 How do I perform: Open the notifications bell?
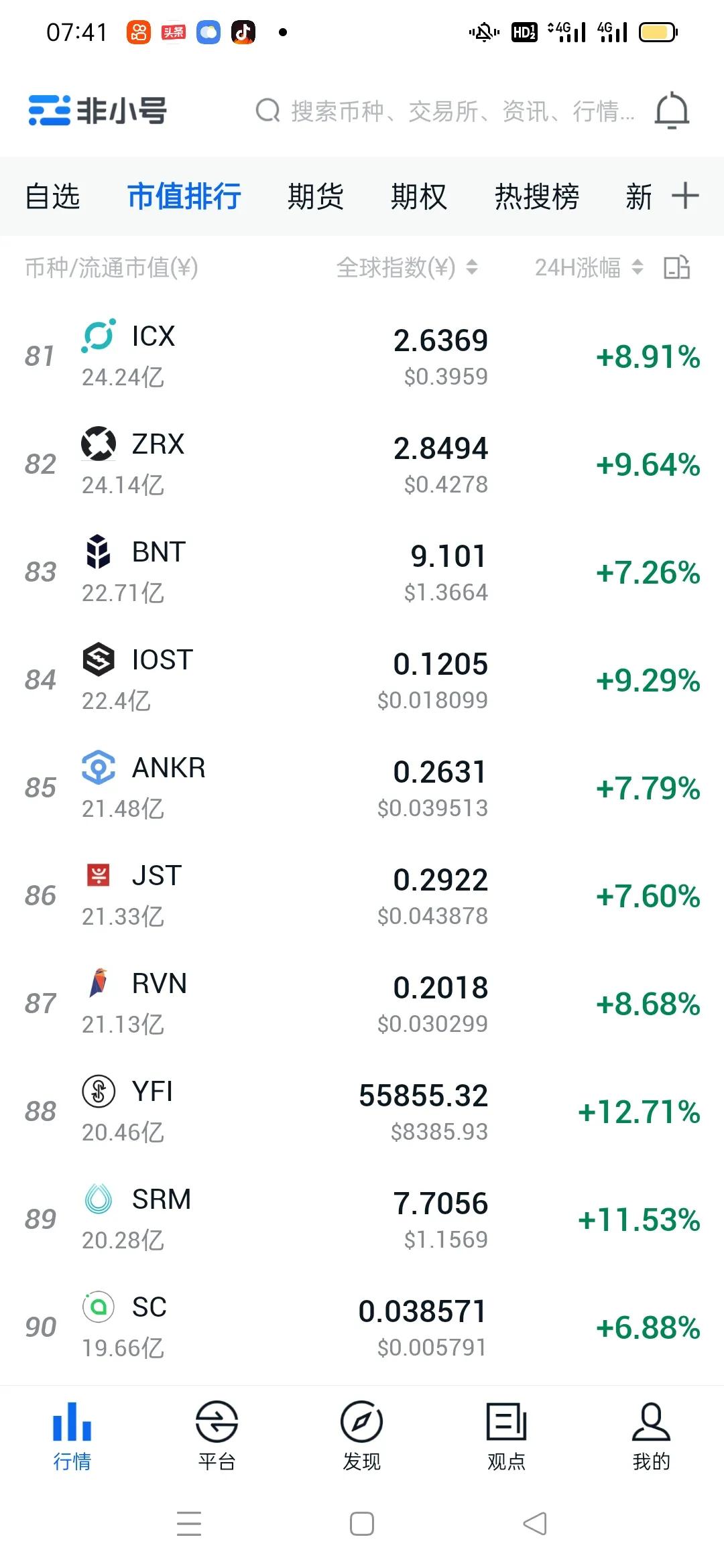click(x=672, y=111)
